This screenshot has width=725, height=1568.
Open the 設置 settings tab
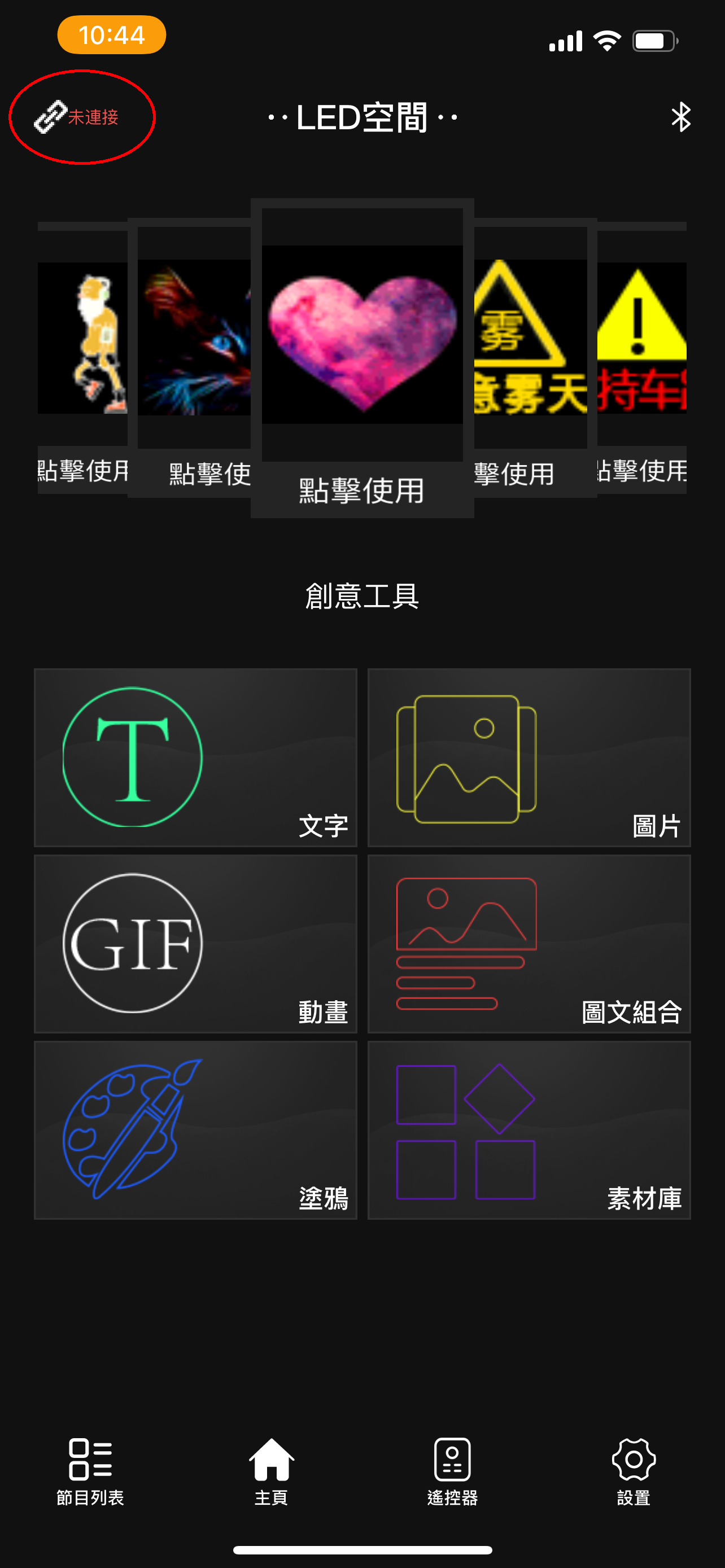pyautogui.click(x=634, y=1470)
